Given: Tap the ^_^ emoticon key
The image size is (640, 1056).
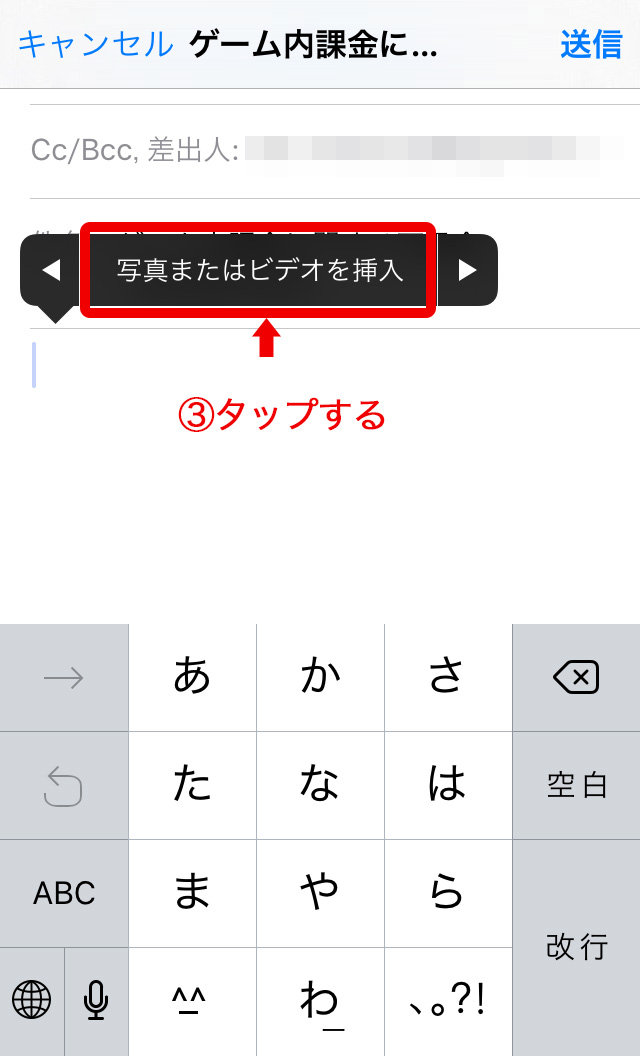Looking at the screenshot, I should click(192, 999).
